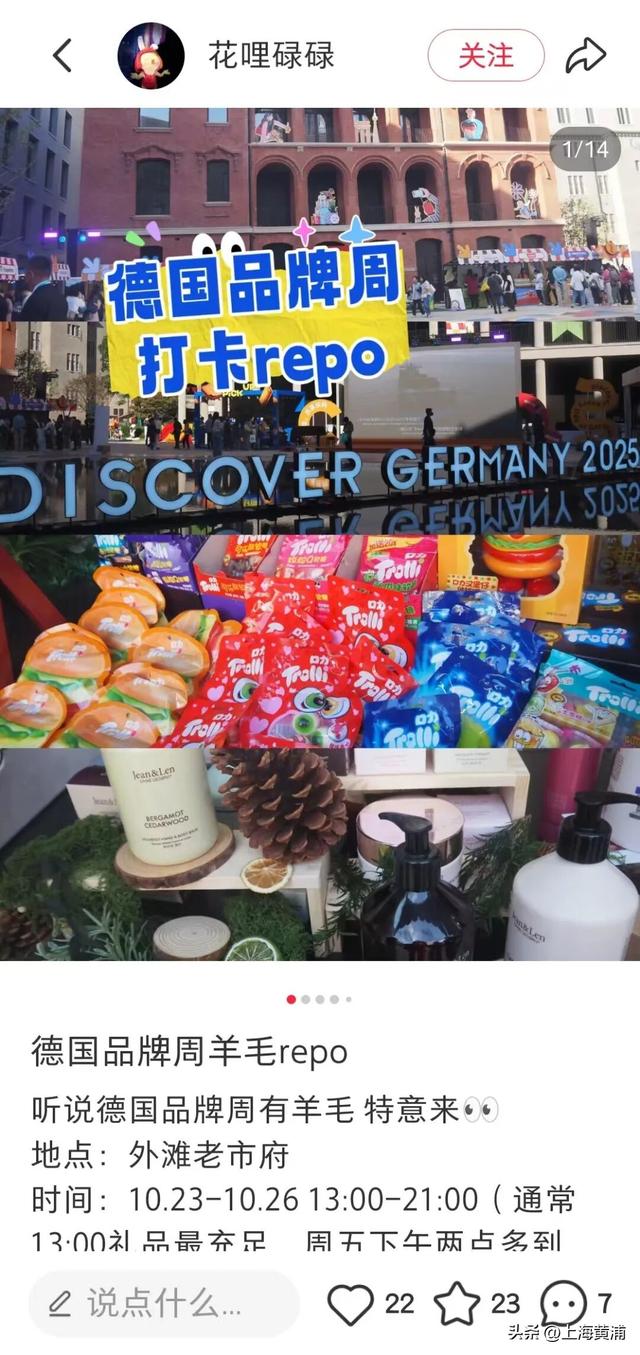Go back using the top-left arrow
This screenshot has width=640, height=1355.
point(62,55)
